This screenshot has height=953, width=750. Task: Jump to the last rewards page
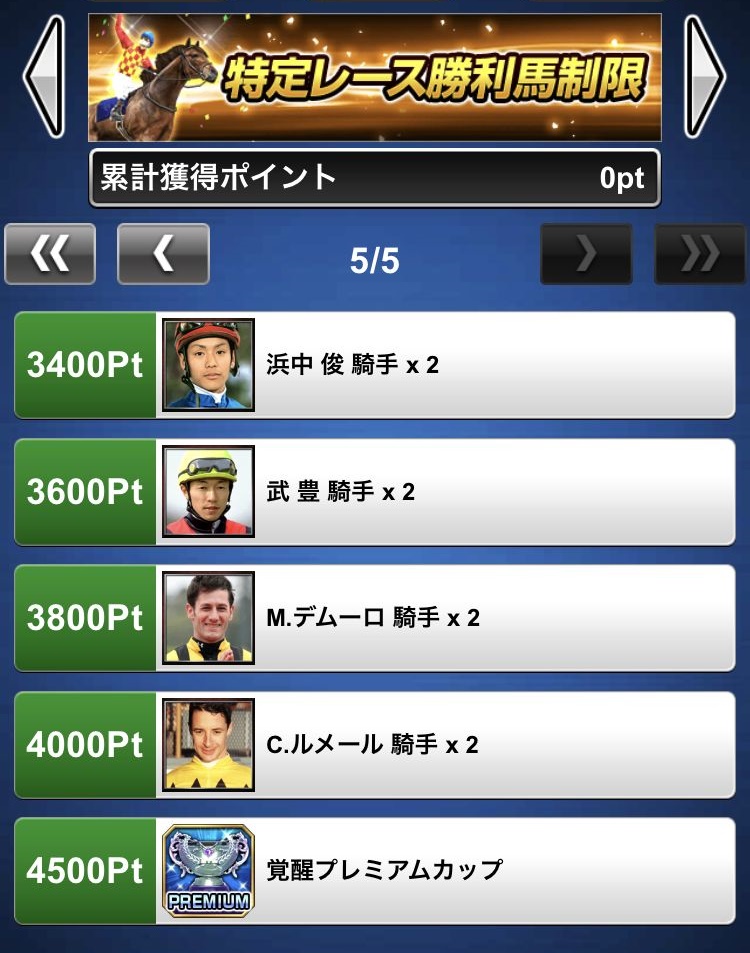click(700, 255)
